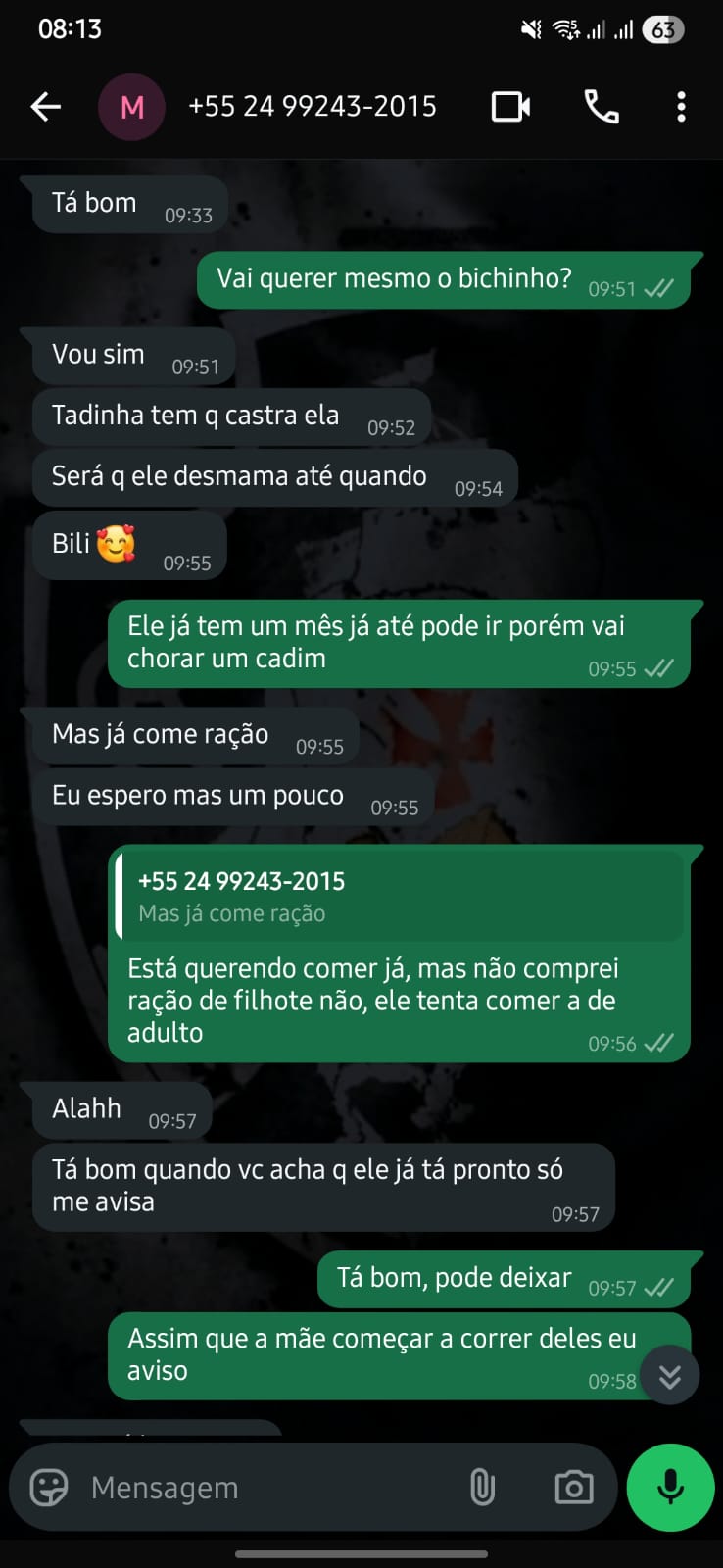Tap the contact avatar M

click(131, 107)
